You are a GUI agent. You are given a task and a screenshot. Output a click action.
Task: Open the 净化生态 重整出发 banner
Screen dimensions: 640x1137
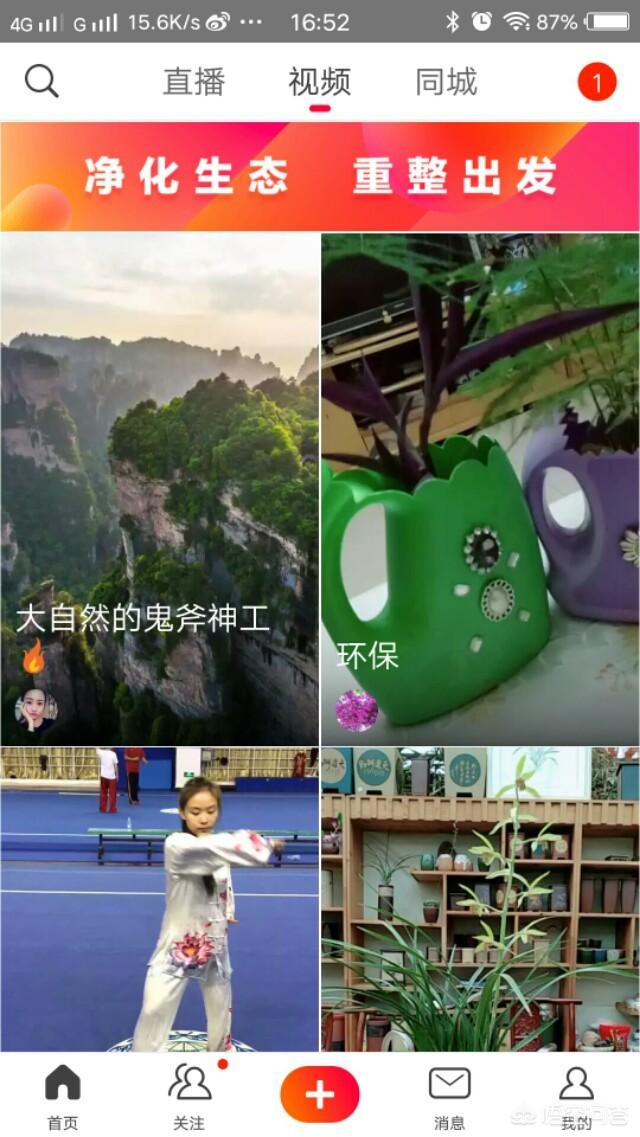[320, 177]
